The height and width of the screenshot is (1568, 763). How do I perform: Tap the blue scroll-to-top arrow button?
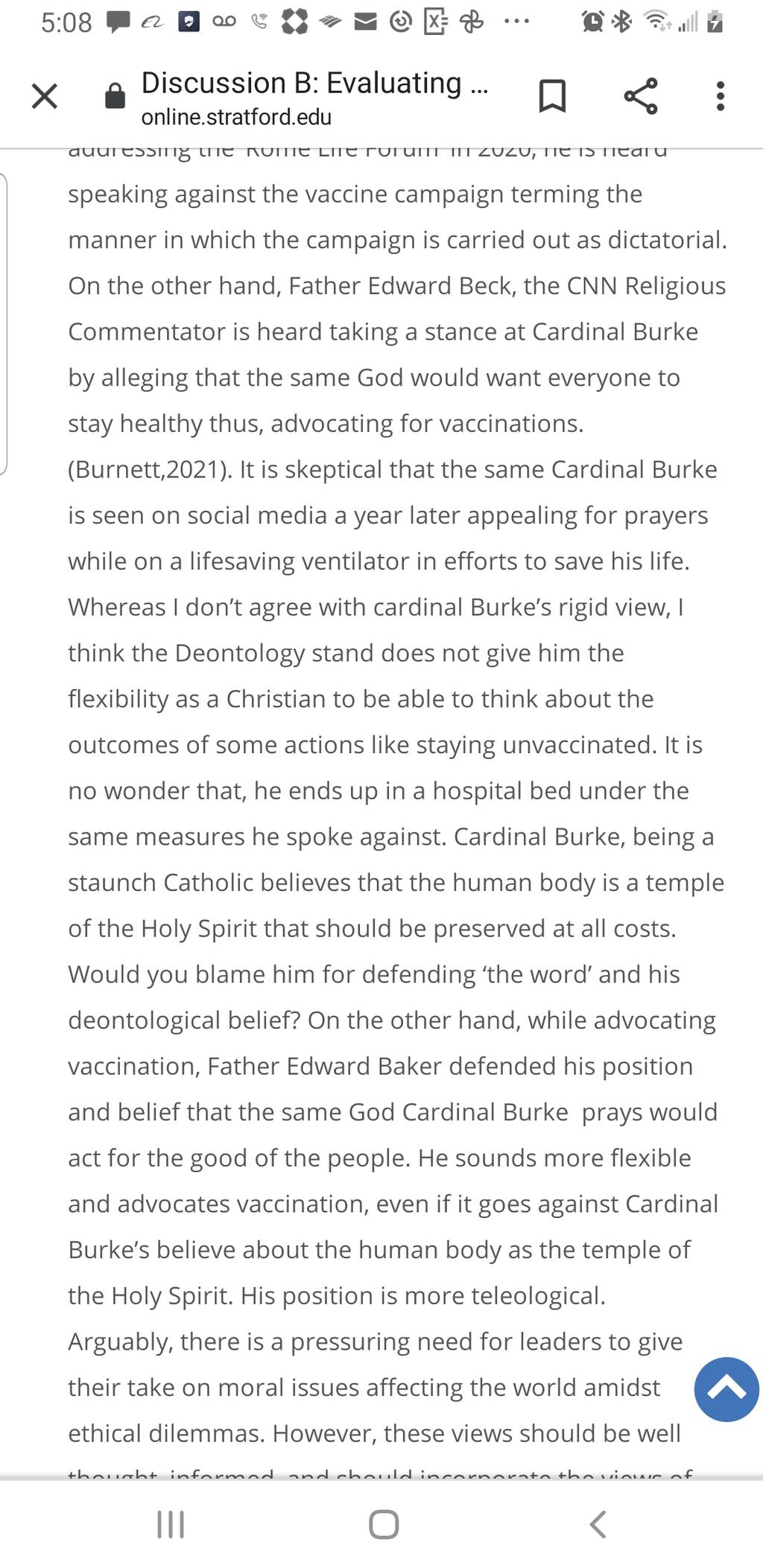(726, 1388)
